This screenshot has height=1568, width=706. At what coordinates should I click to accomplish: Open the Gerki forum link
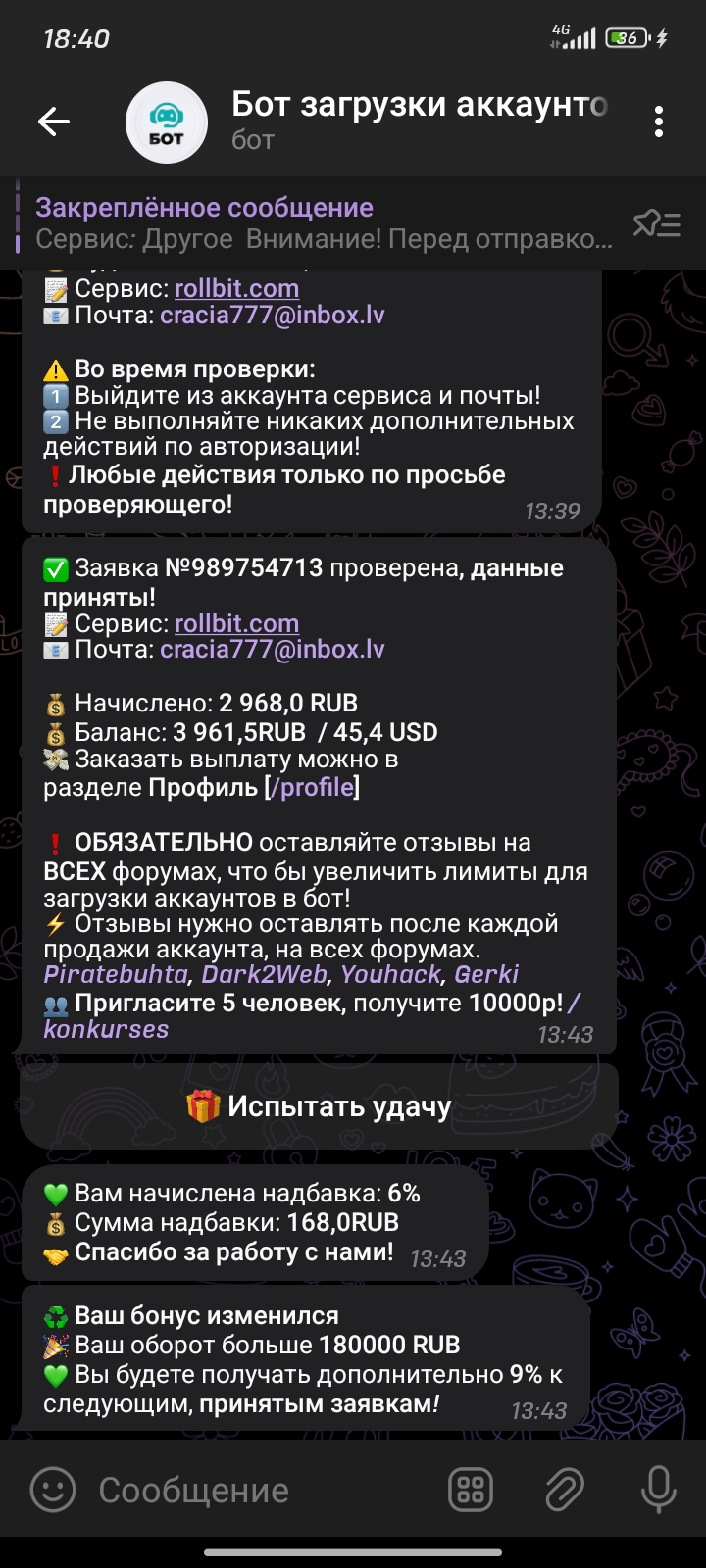pos(486,974)
